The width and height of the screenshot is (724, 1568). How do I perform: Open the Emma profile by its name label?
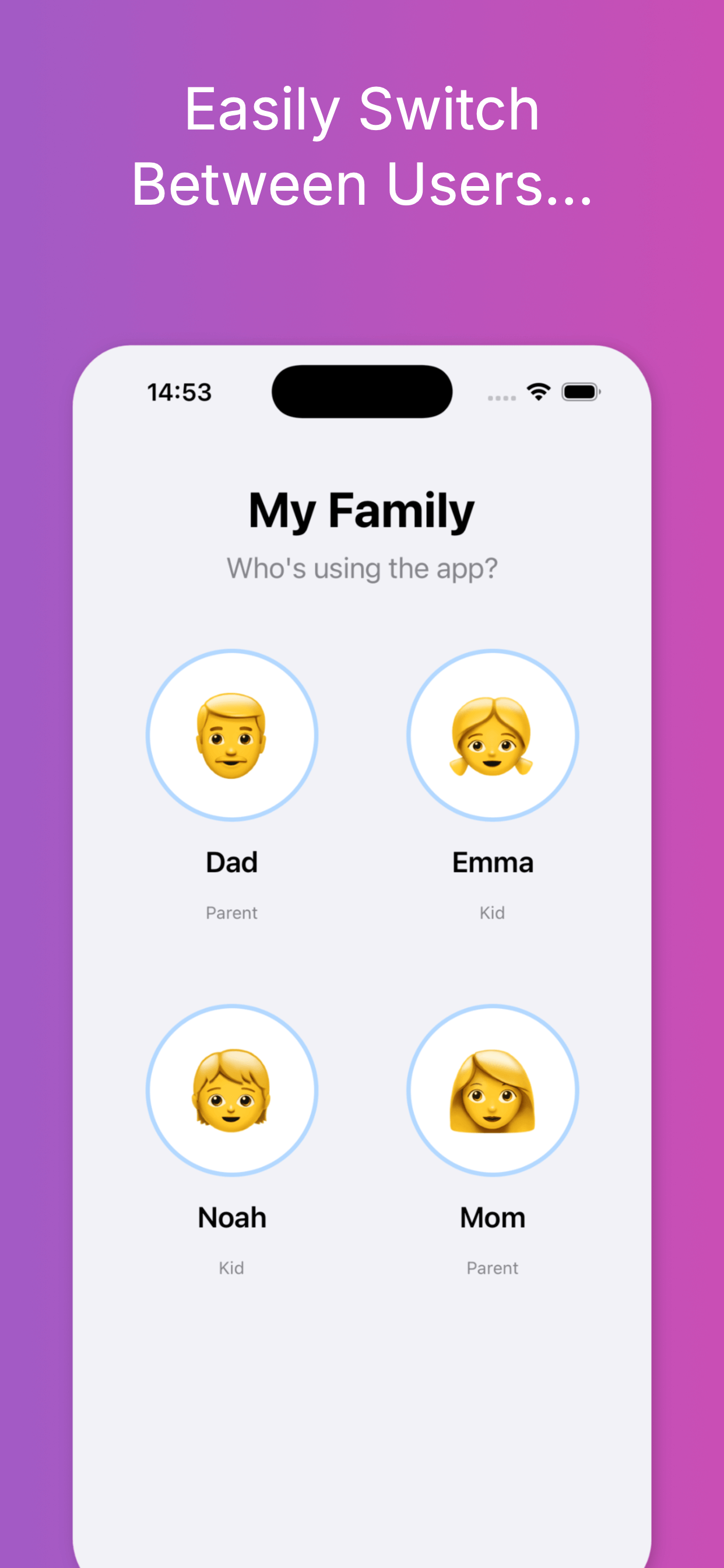point(493,862)
